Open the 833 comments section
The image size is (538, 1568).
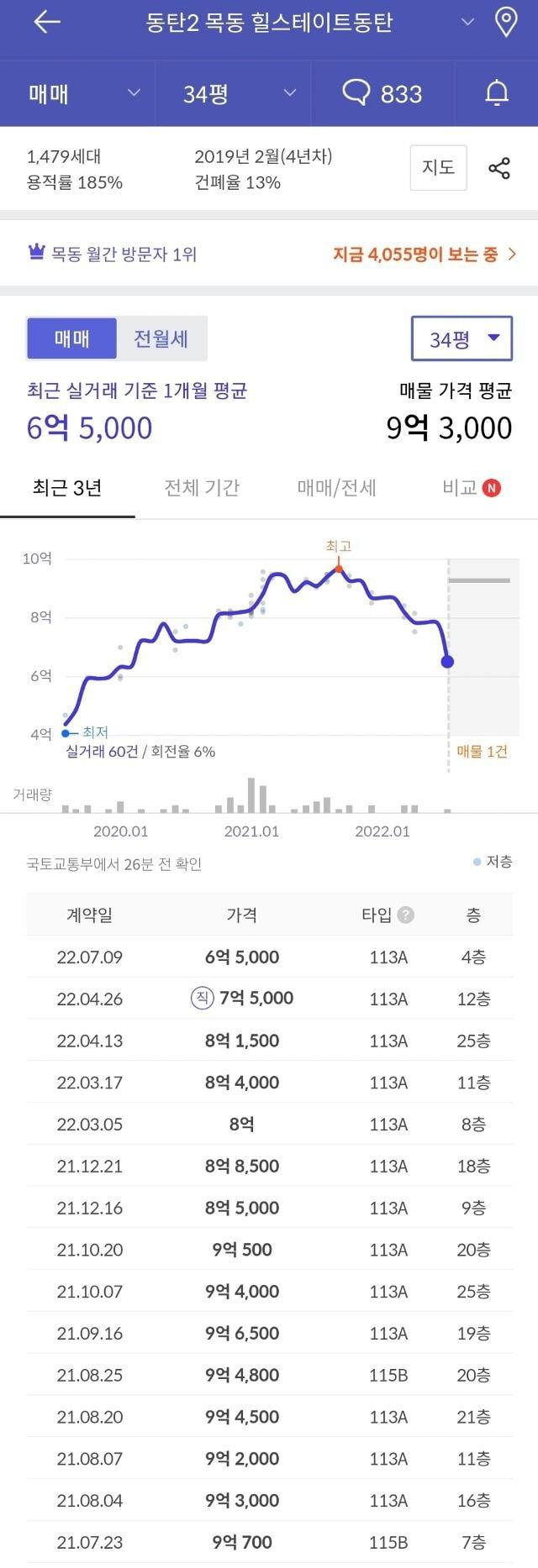point(382,93)
